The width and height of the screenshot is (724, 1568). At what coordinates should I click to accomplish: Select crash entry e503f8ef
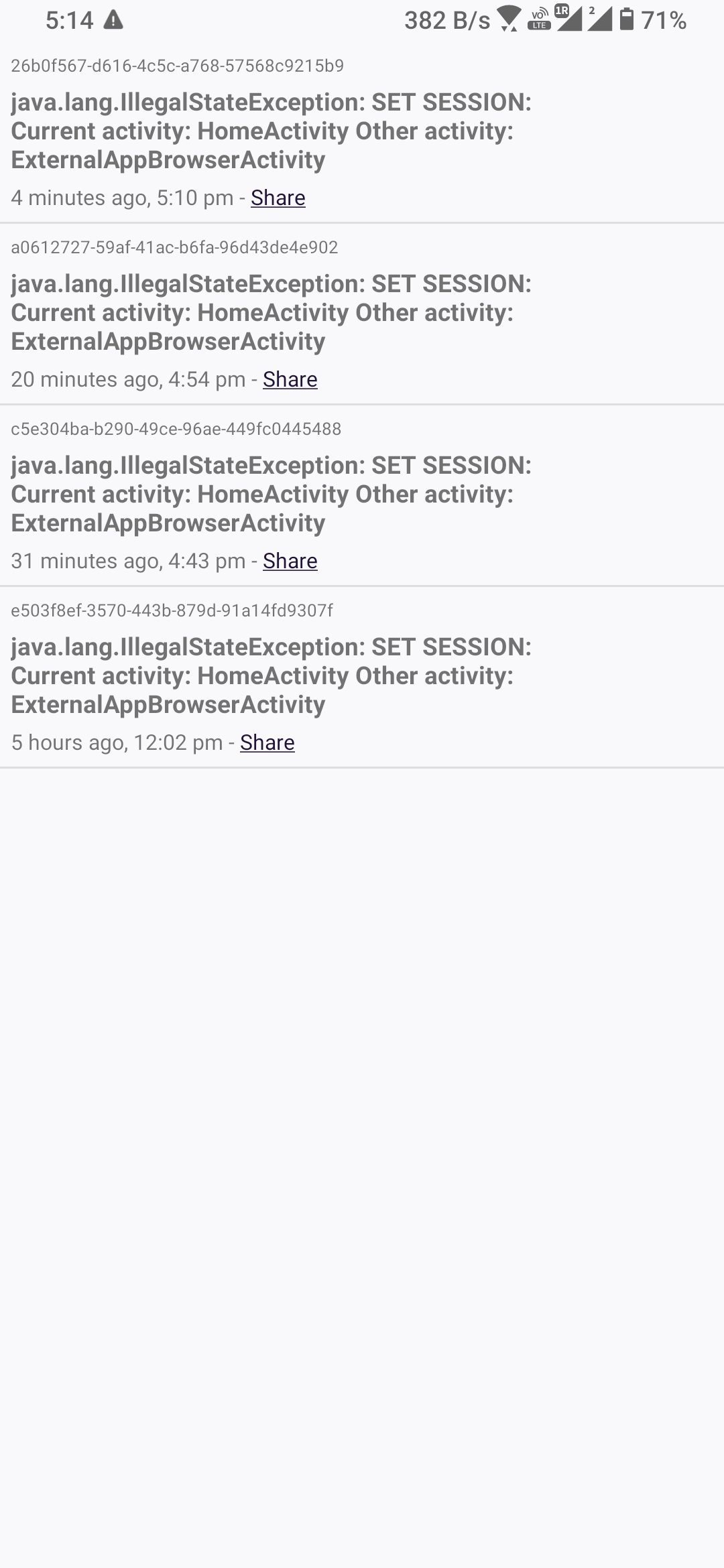pos(271,676)
